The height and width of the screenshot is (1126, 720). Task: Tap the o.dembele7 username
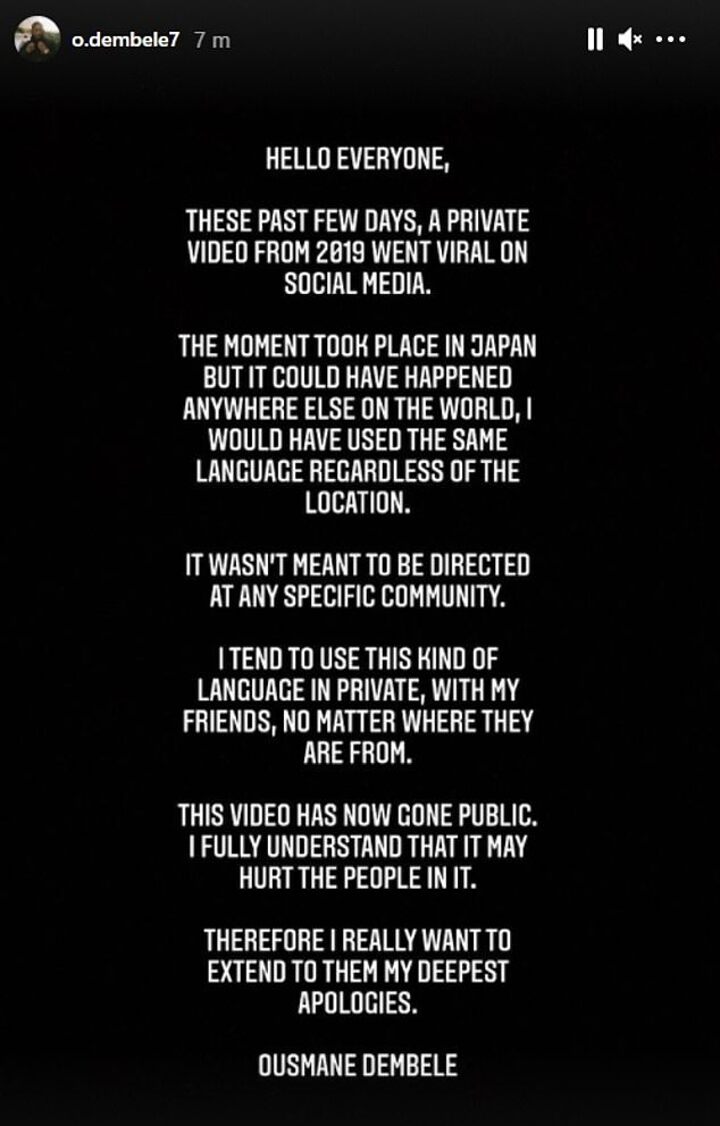tap(126, 39)
